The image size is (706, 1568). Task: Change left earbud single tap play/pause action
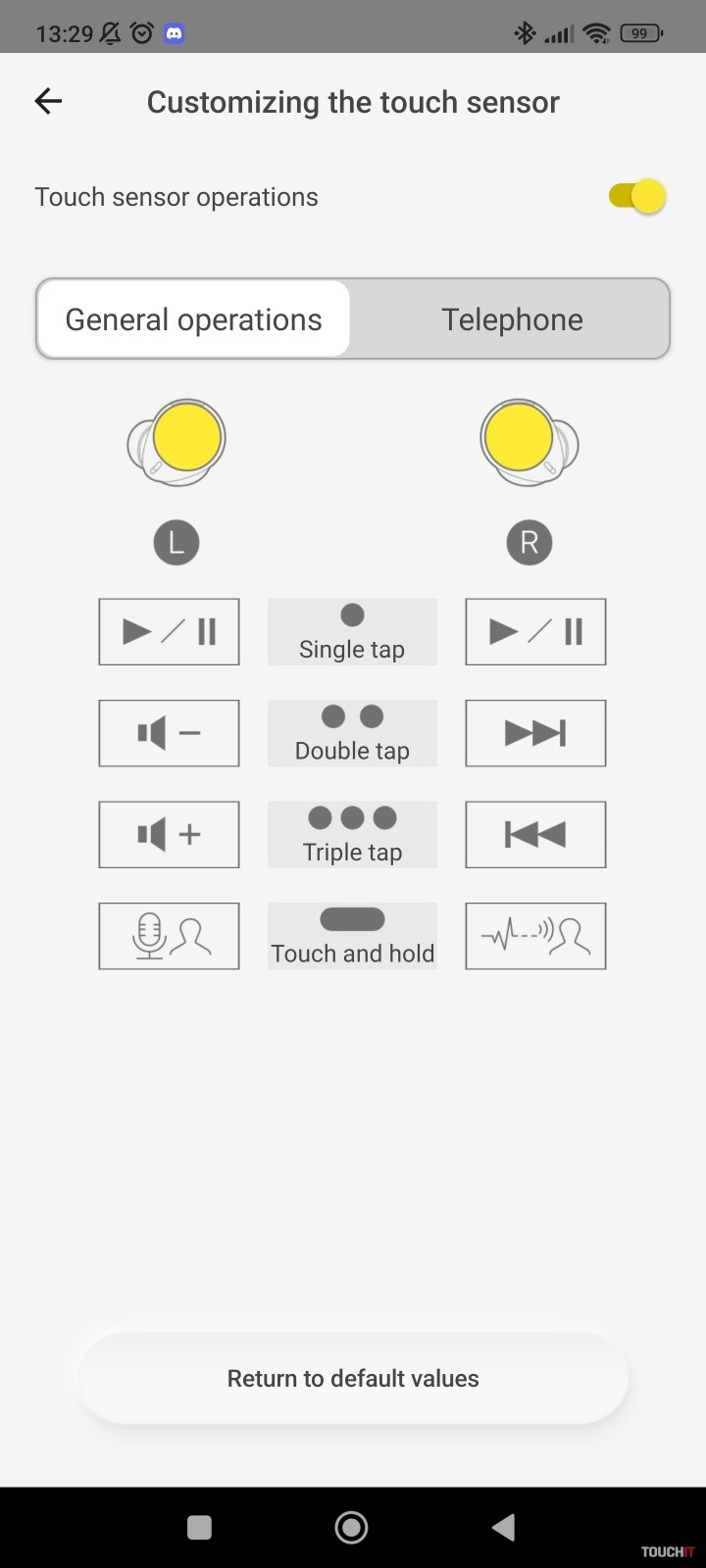tap(169, 632)
